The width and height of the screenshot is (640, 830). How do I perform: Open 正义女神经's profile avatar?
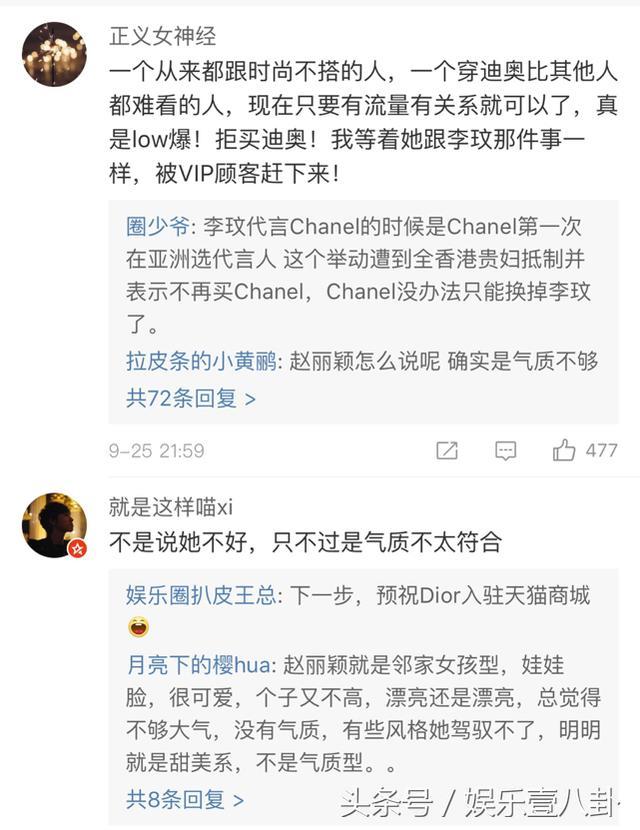coord(54,54)
